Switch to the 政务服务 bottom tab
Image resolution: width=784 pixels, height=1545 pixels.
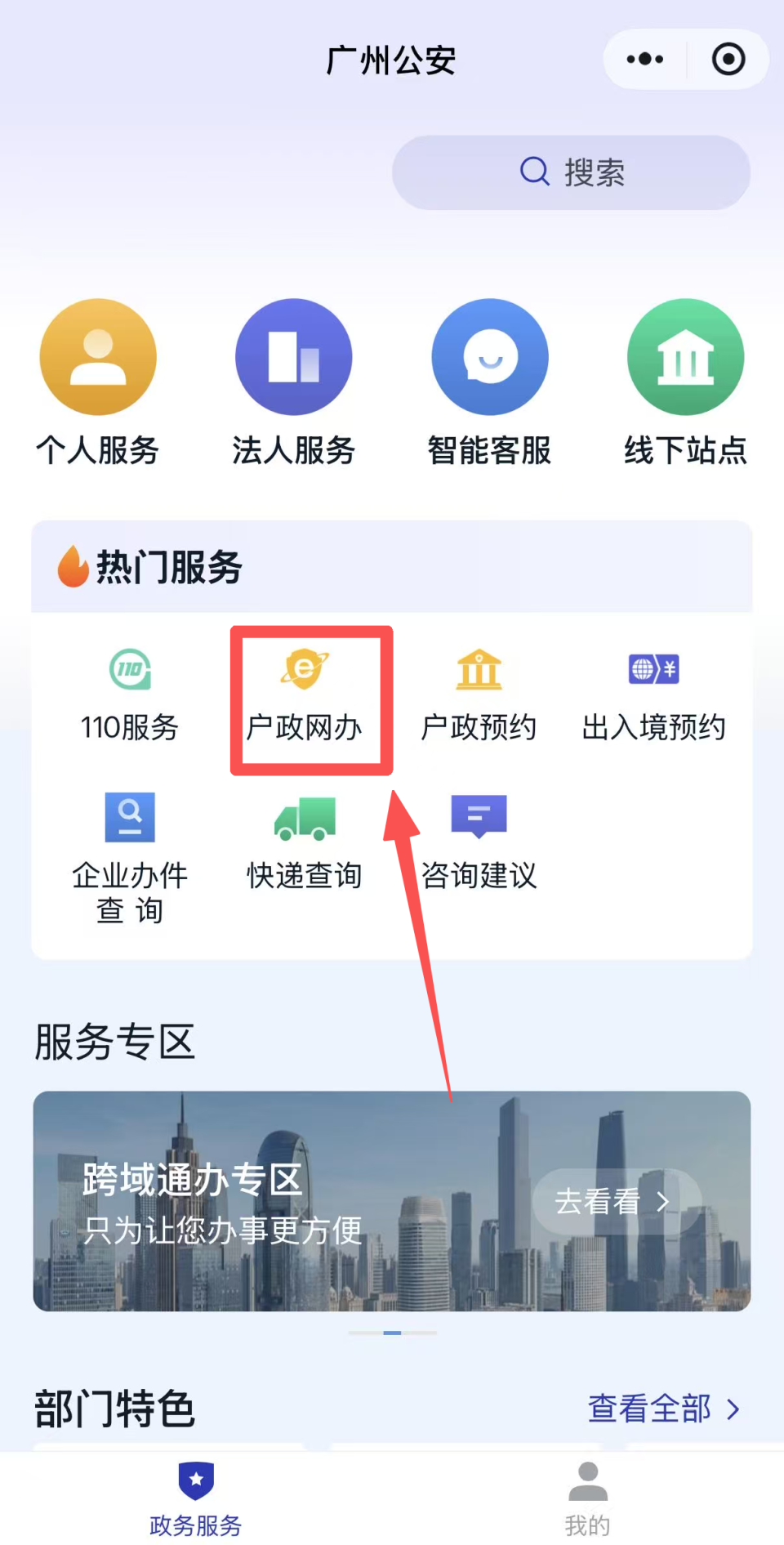tap(195, 1499)
